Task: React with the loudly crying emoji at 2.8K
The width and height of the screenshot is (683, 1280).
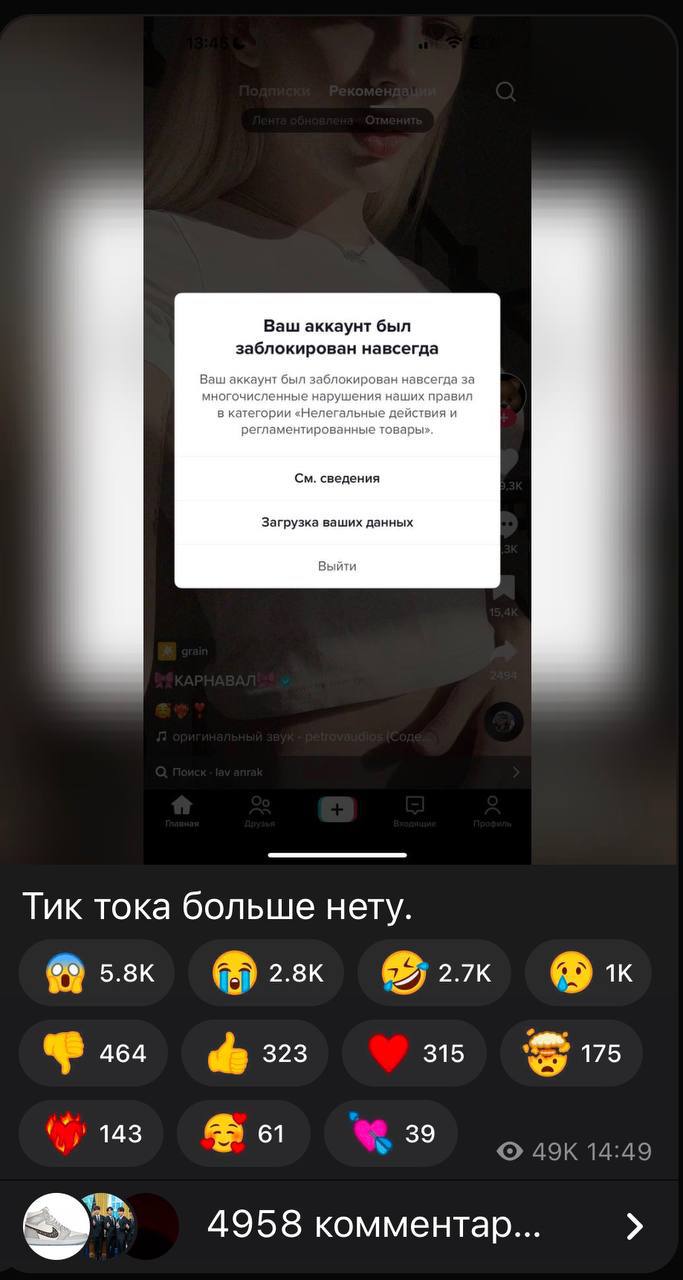Action: 266,972
